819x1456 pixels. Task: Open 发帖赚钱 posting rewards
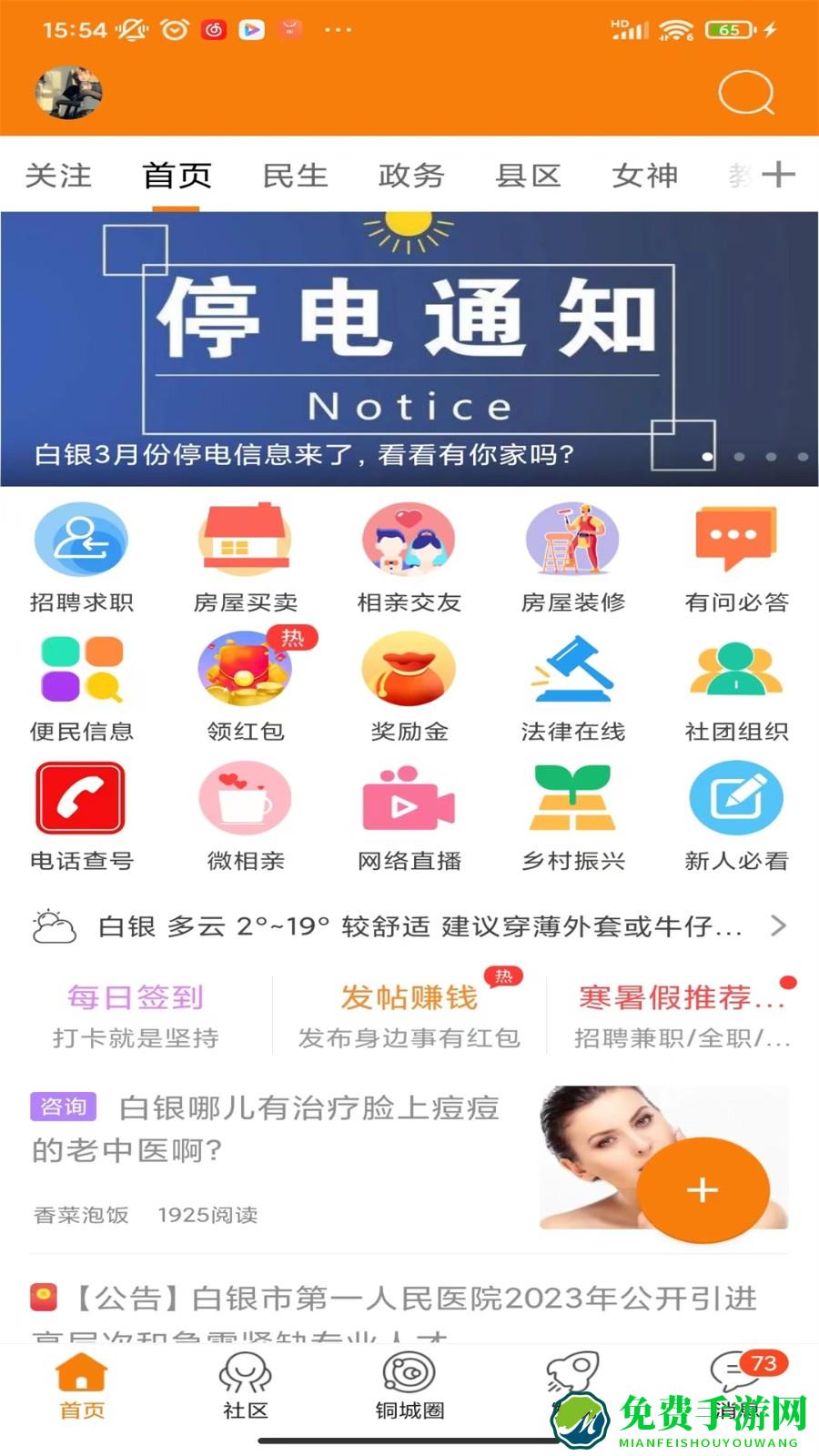coord(408,996)
